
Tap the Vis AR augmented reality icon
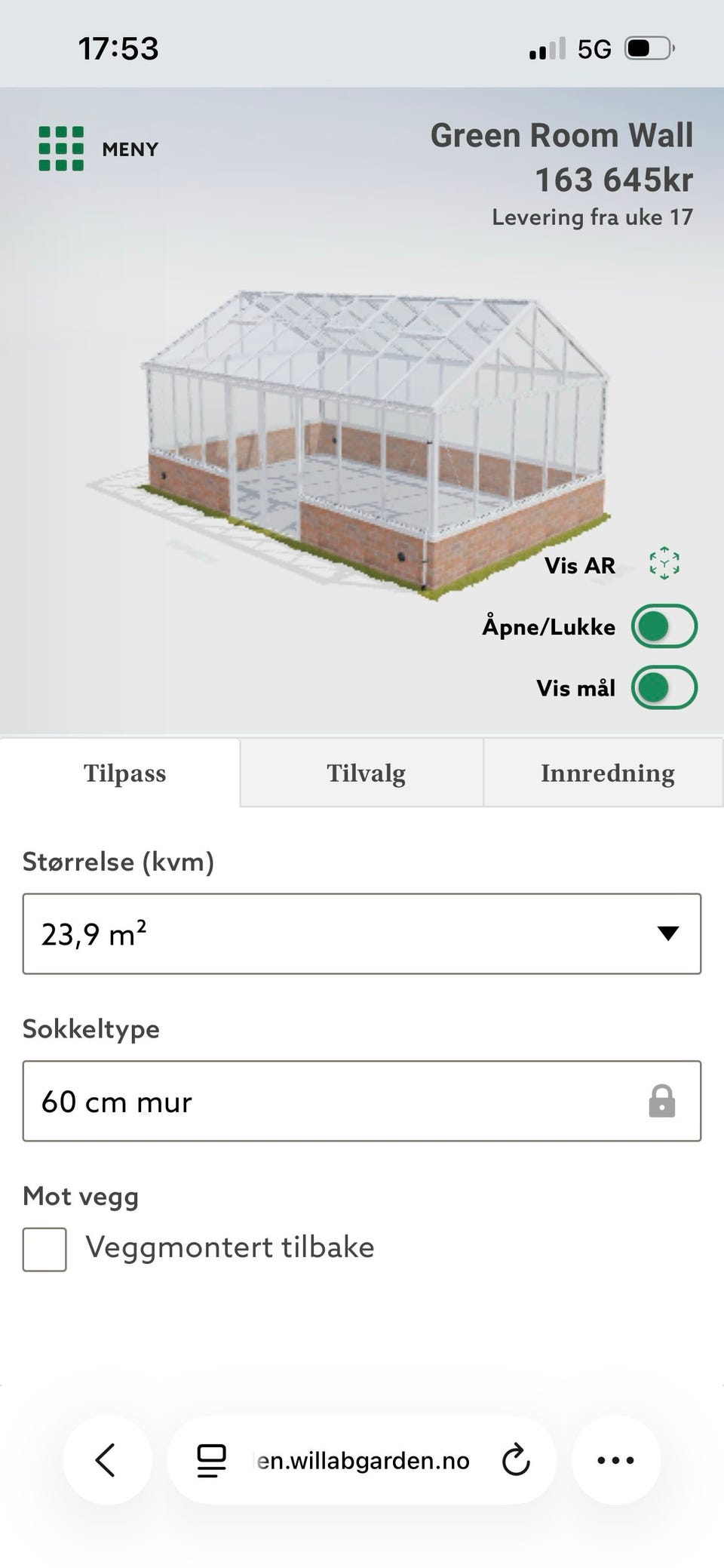[x=664, y=564]
